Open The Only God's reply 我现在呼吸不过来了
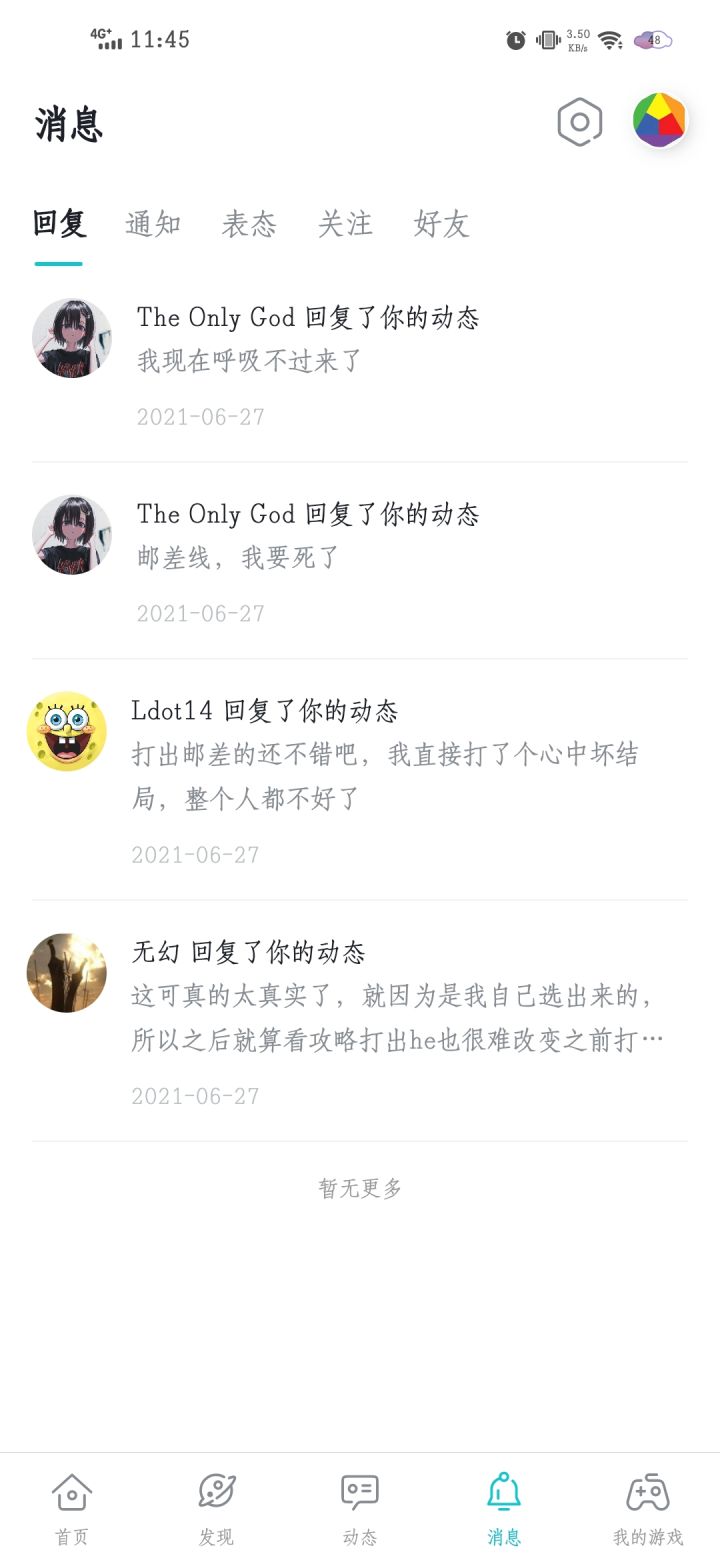 [400, 362]
